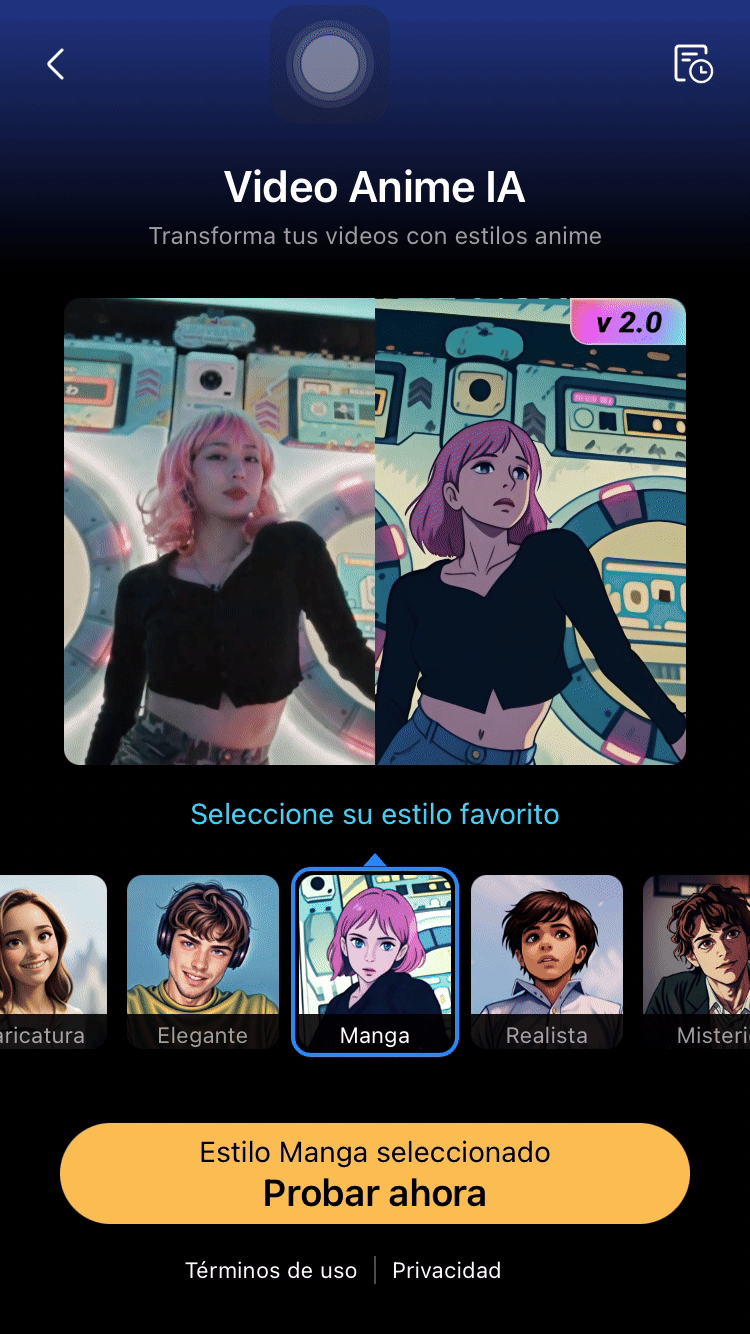Tap the before-and-after anime preview
Viewport: 750px width, 1334px height.
coord(375,531)
